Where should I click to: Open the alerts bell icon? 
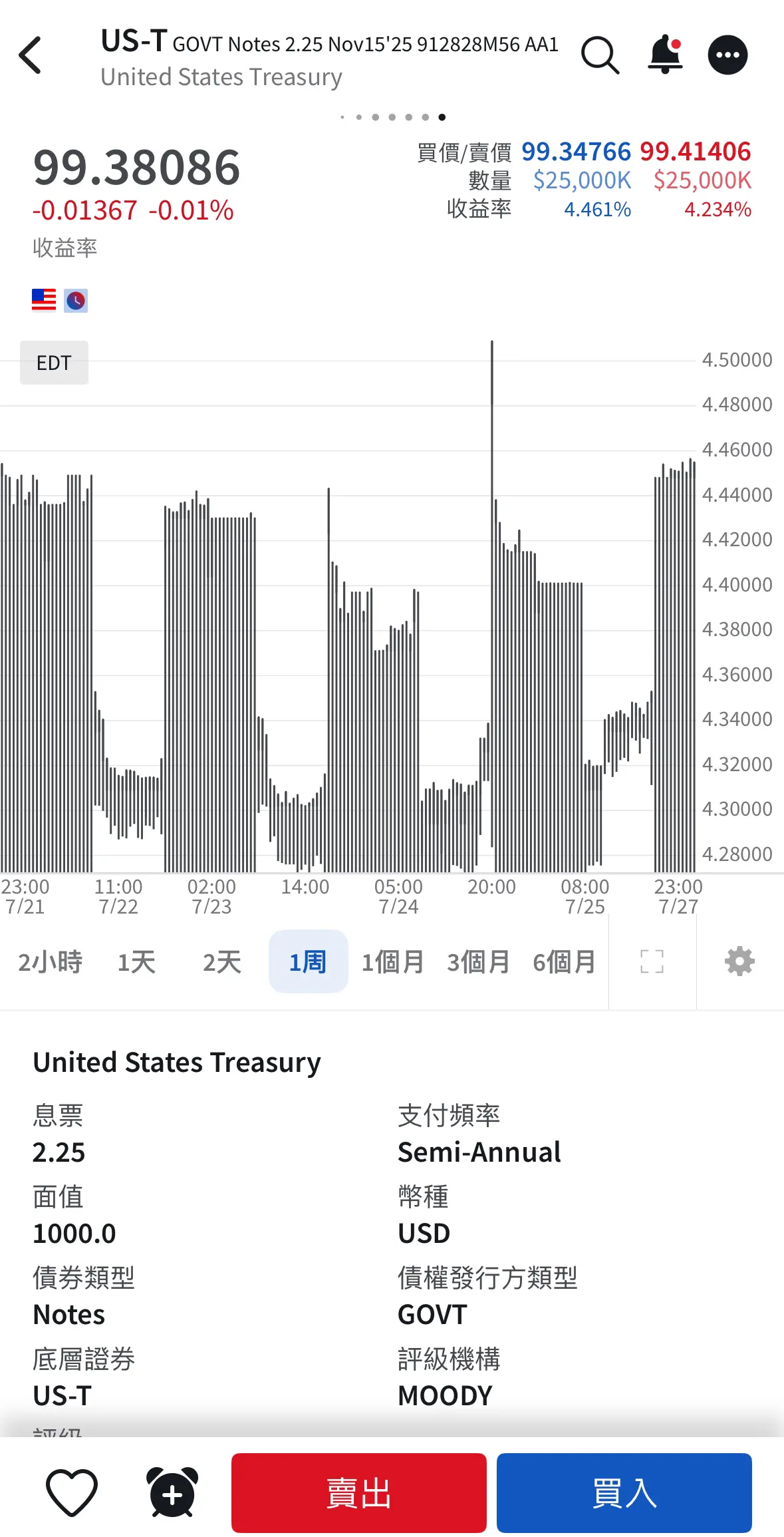(665, 55)
